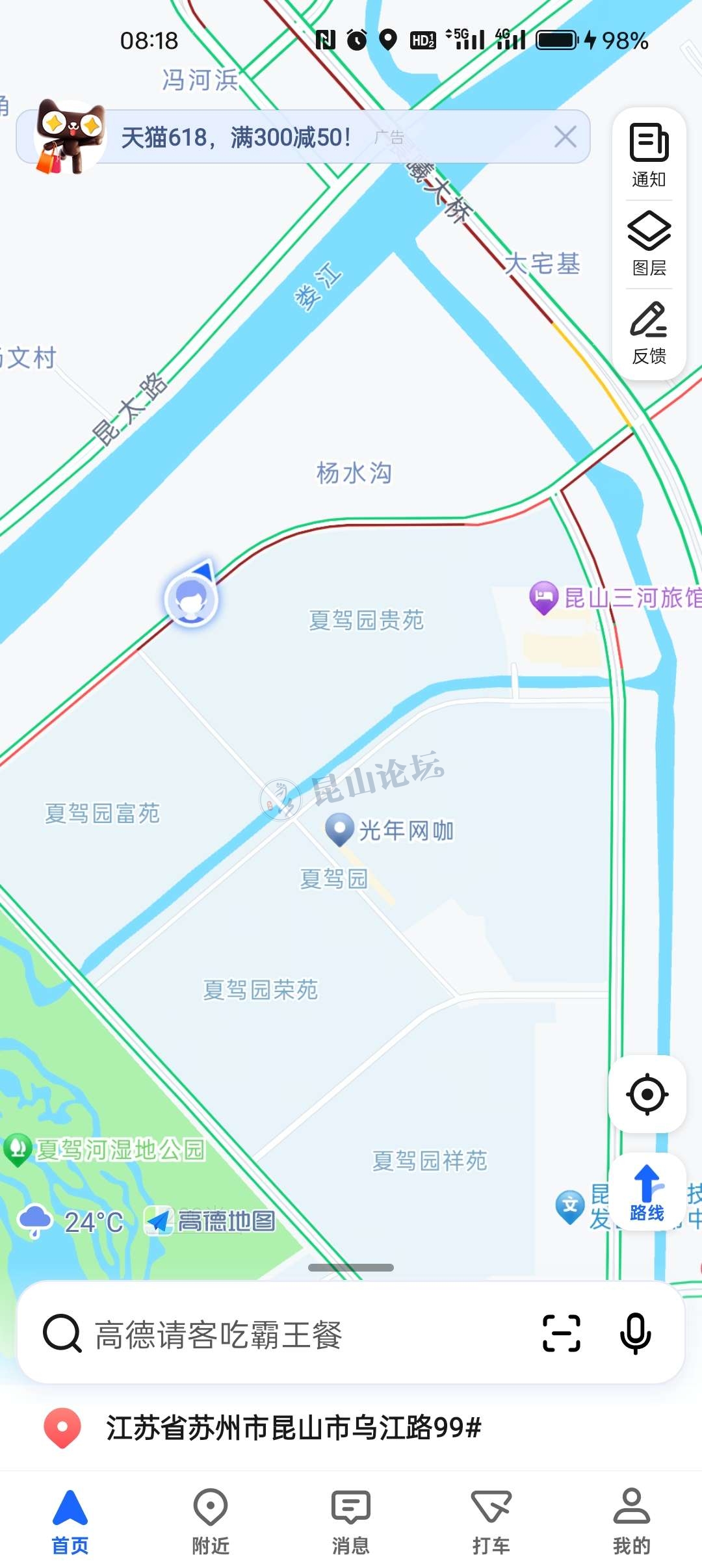
Task: Open the scan icon in search bar
Action: click(562, 1333)
